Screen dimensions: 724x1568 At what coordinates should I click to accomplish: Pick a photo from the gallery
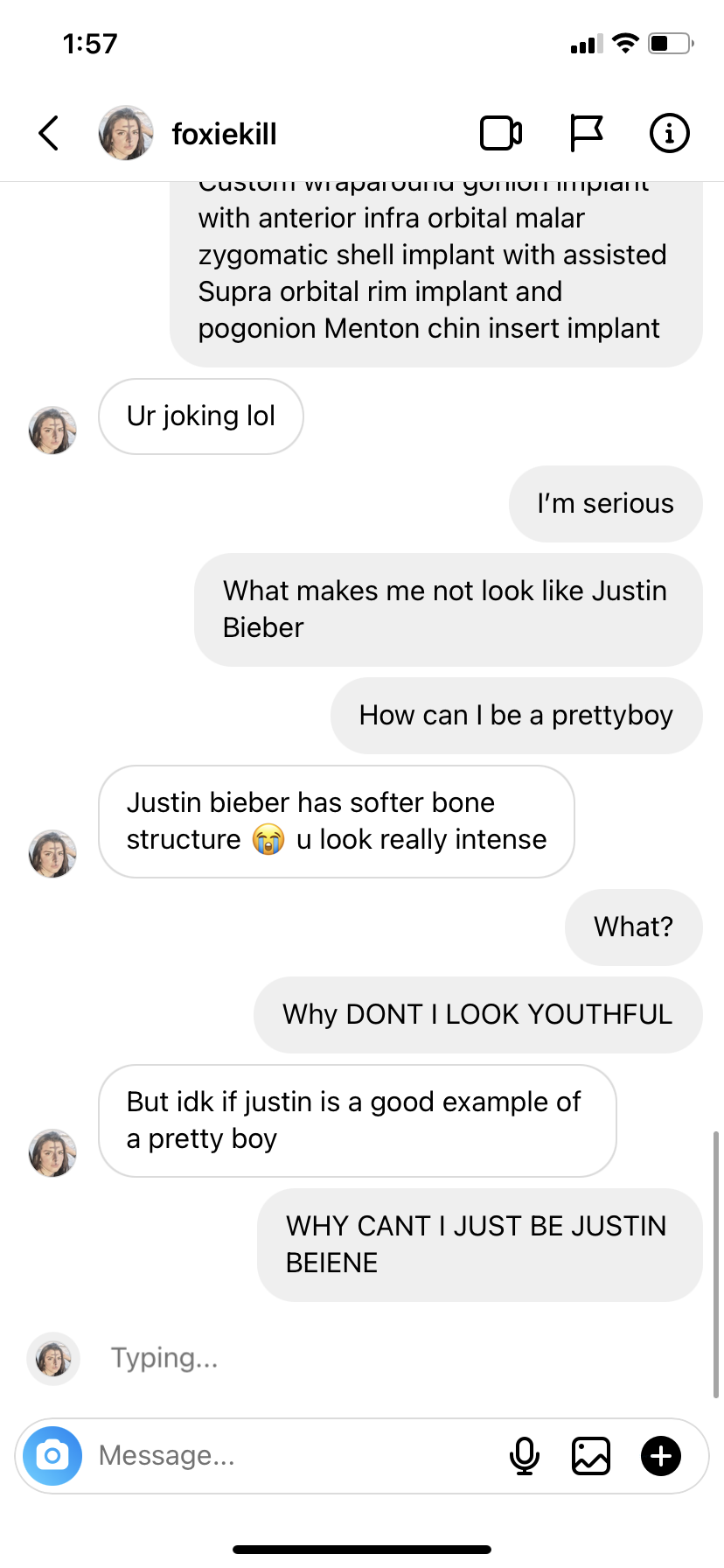tap(591, 1456)
